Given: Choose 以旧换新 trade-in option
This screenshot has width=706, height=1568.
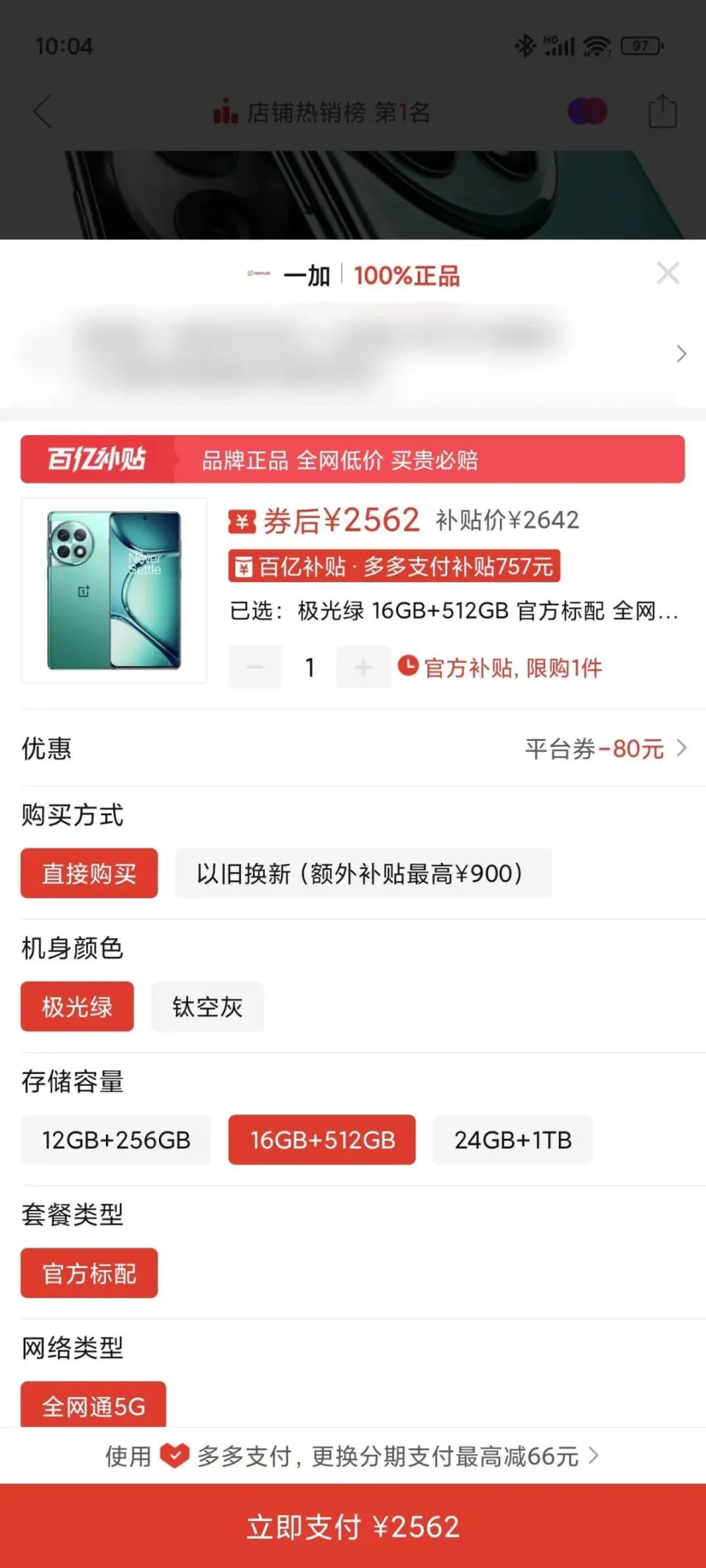Looking at the screenshot, I should click(363, 873).
